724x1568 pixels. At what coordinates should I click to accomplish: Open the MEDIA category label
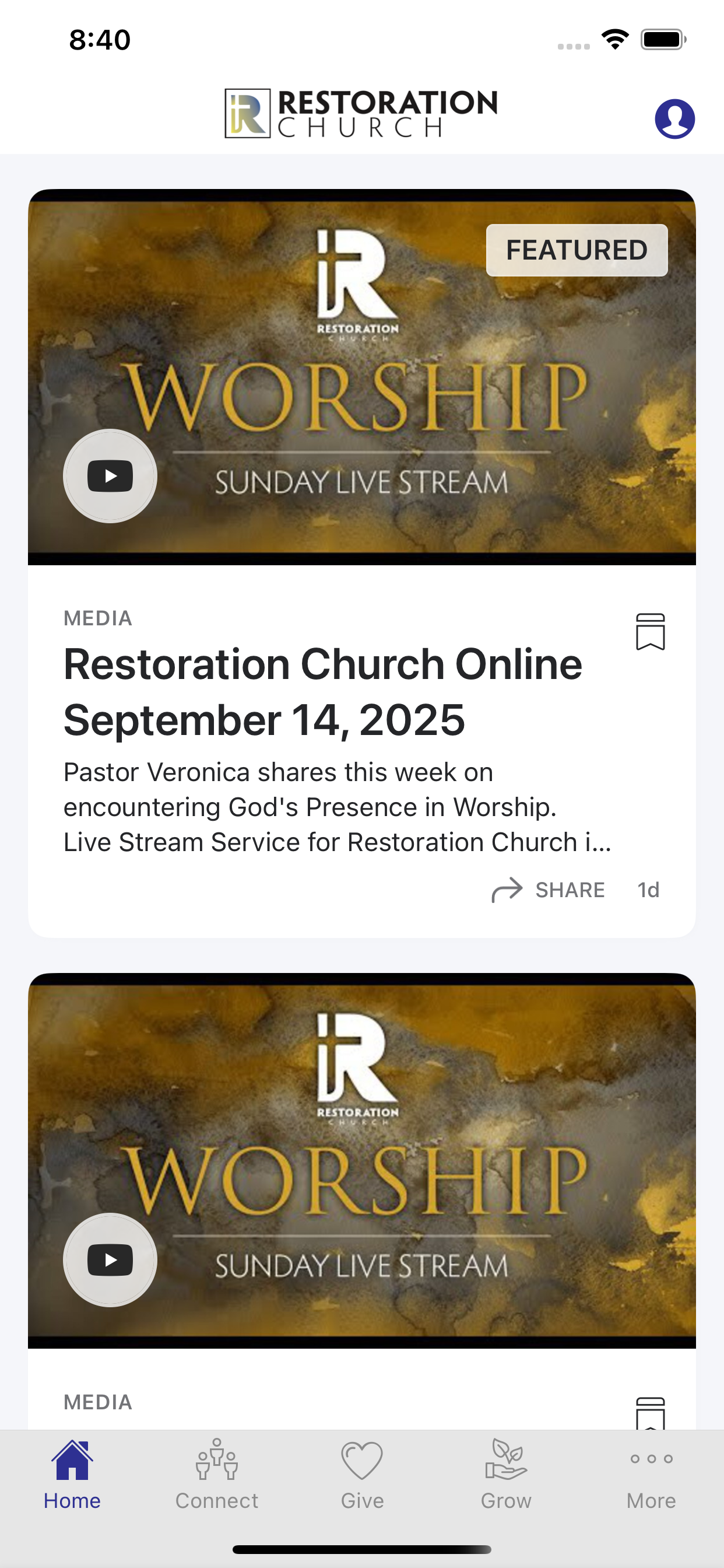point(98,617)
